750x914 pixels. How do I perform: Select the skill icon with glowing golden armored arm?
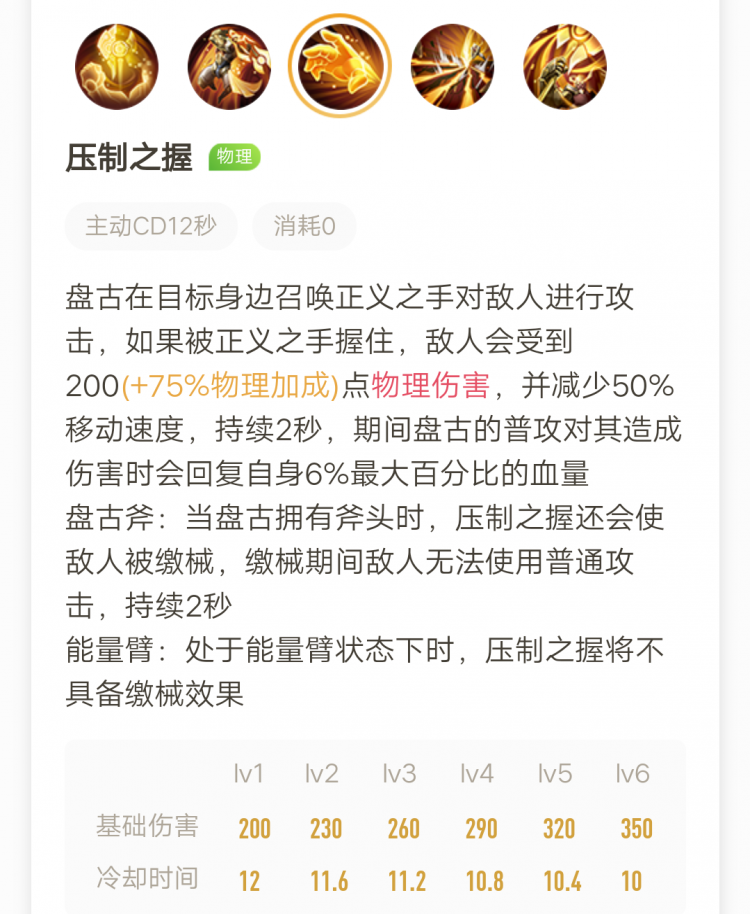coord(116,66)
